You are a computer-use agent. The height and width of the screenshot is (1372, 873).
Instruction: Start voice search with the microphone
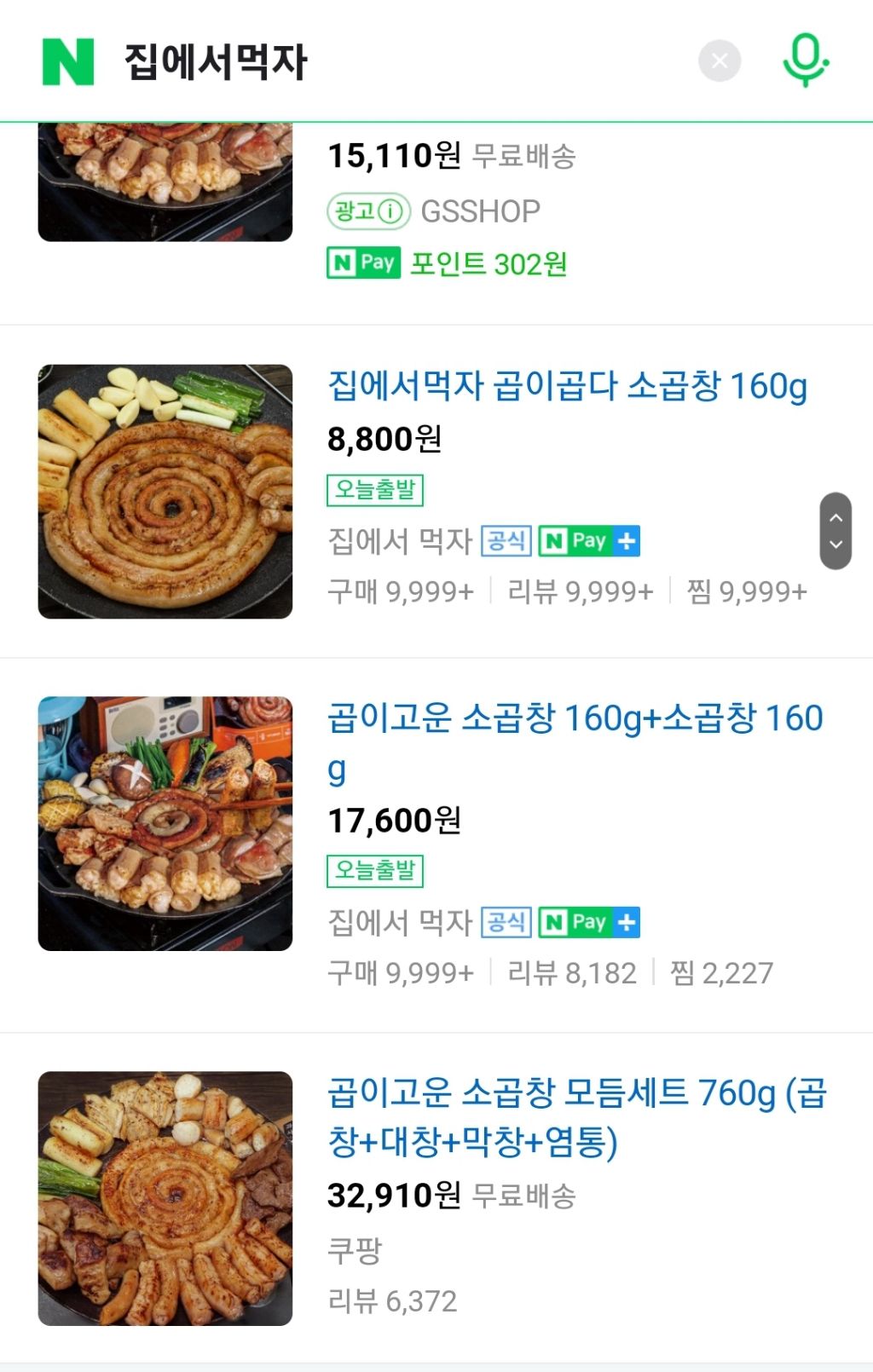coord(805,60)
